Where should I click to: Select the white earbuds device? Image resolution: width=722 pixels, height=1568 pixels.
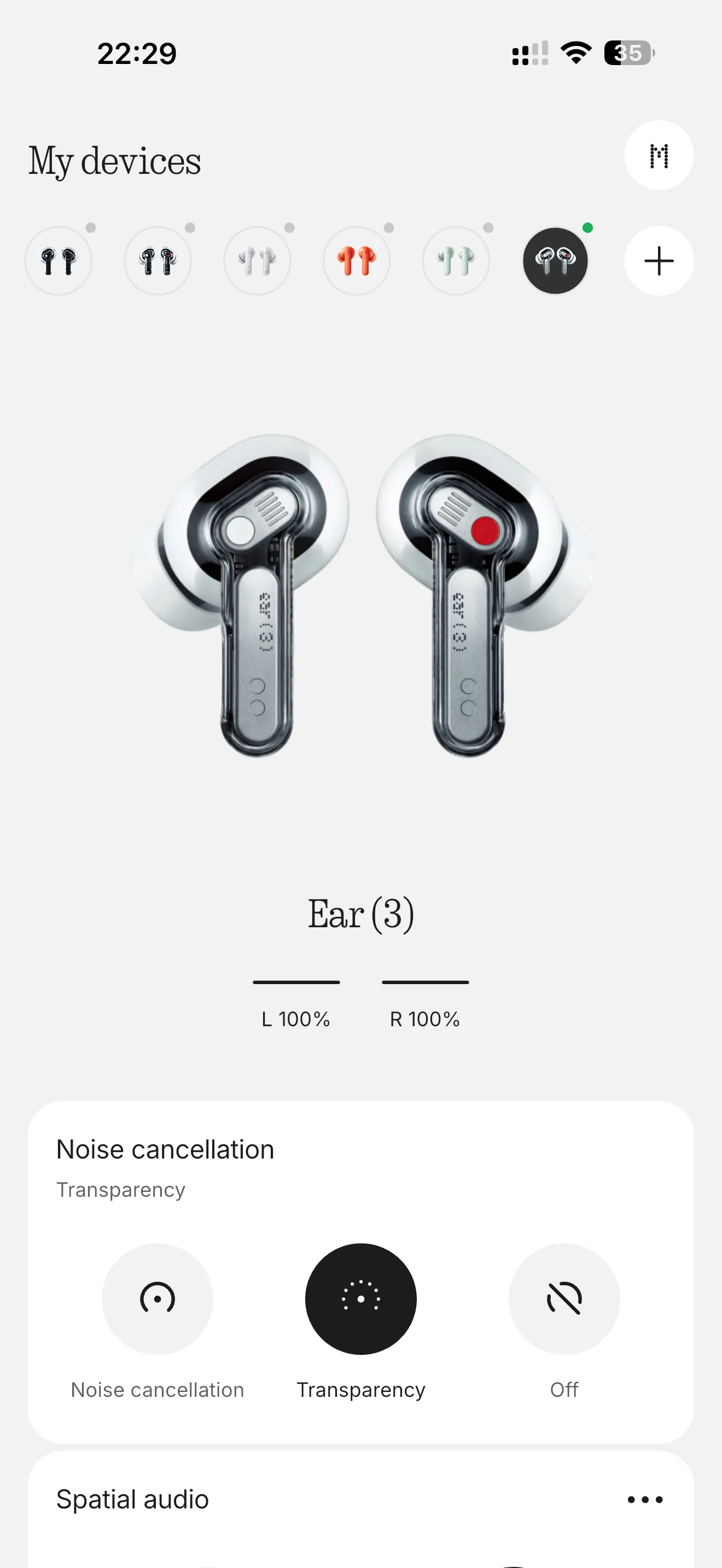(257, 261)
